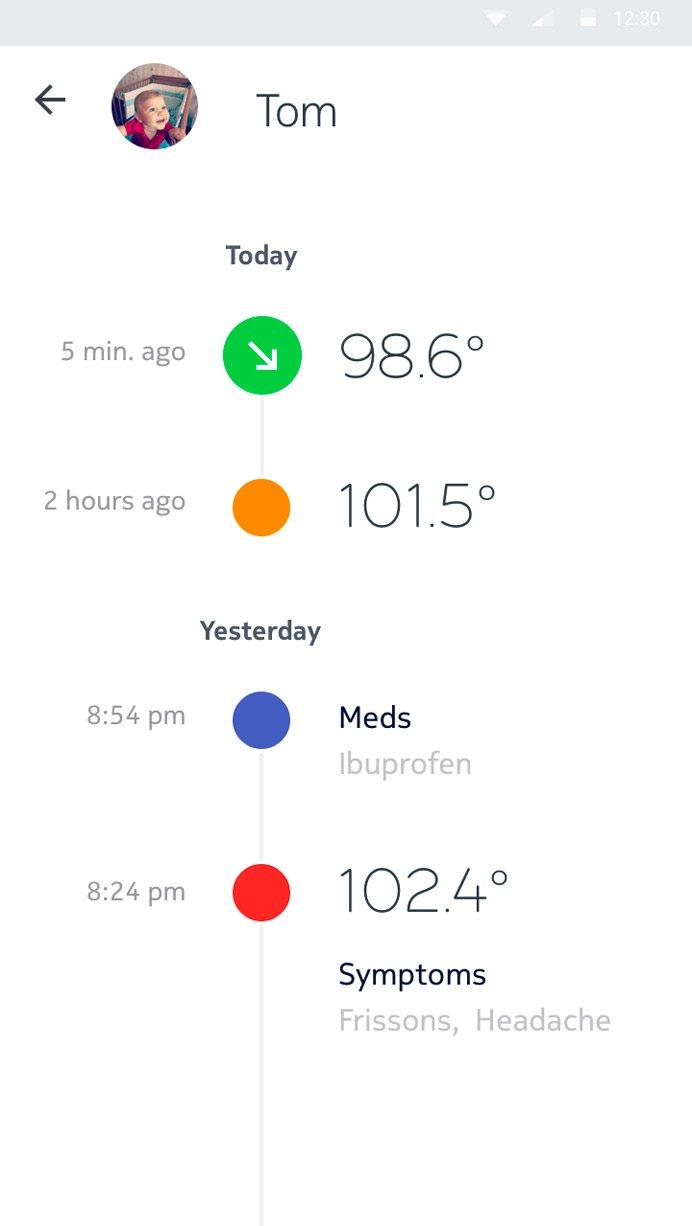Tap the green marker on the timeline
Viewport: 692px width, 1226px height.
(x=262, y=355)
